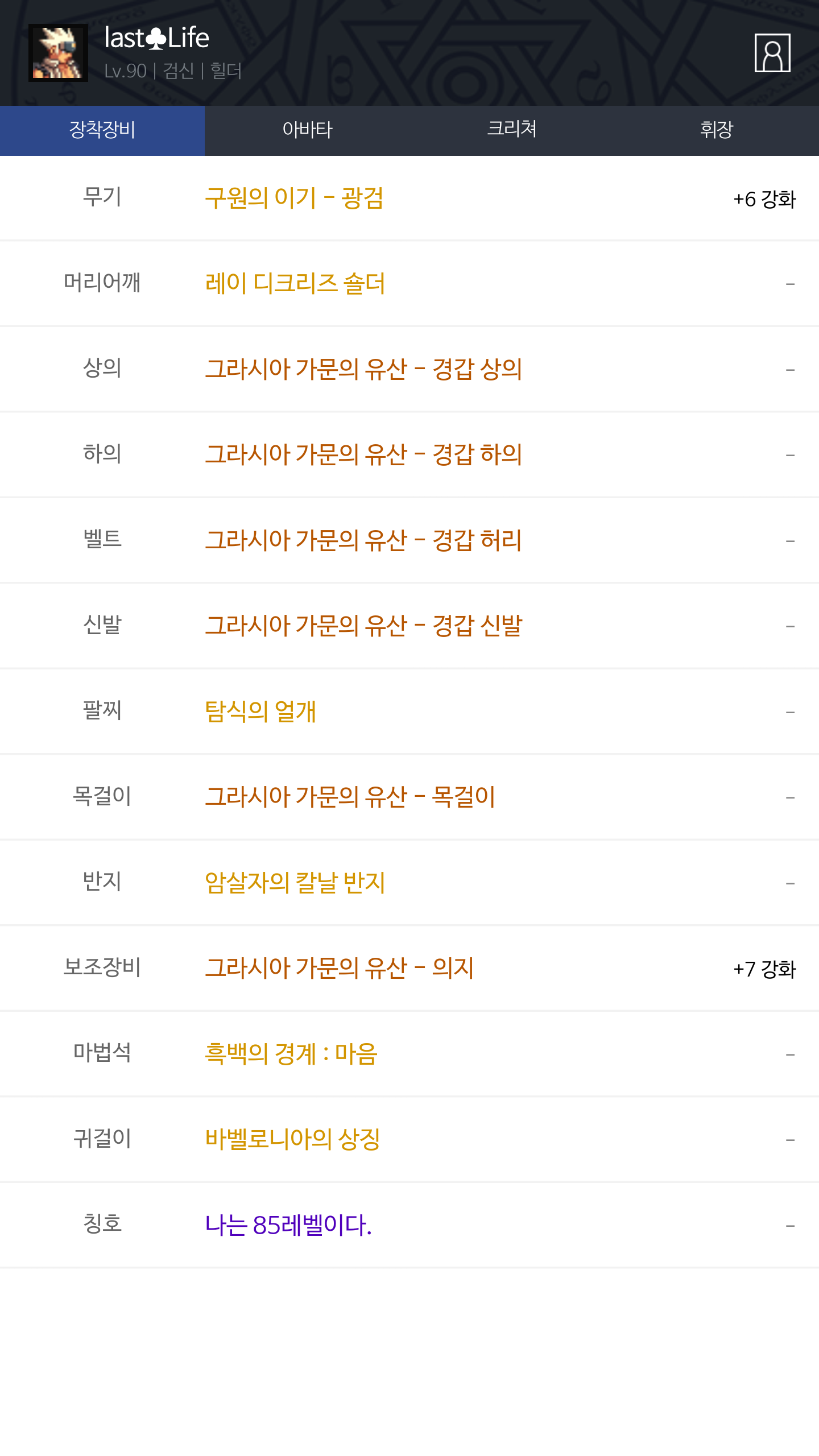Open the character profile icon
819x1456 pixels.
tap(772, 53)
